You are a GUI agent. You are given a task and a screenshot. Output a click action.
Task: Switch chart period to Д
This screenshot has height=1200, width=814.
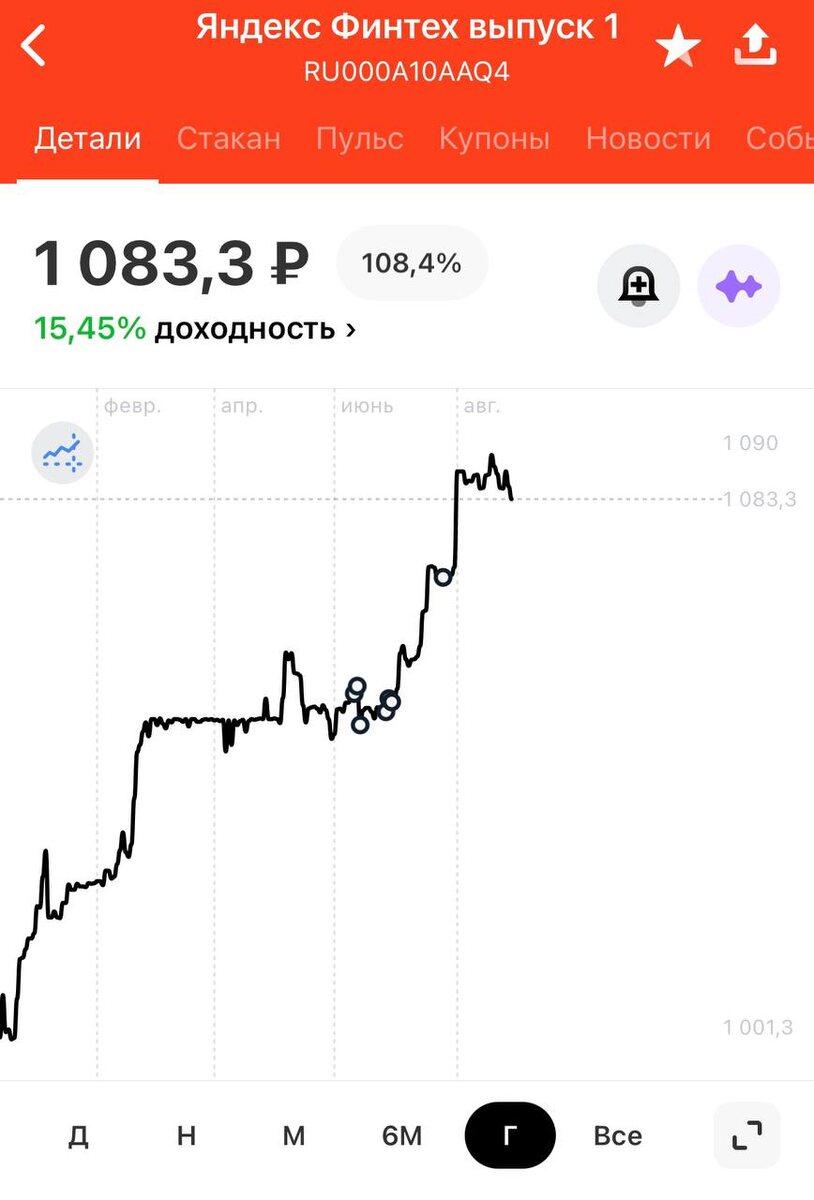click(78, 1136)
